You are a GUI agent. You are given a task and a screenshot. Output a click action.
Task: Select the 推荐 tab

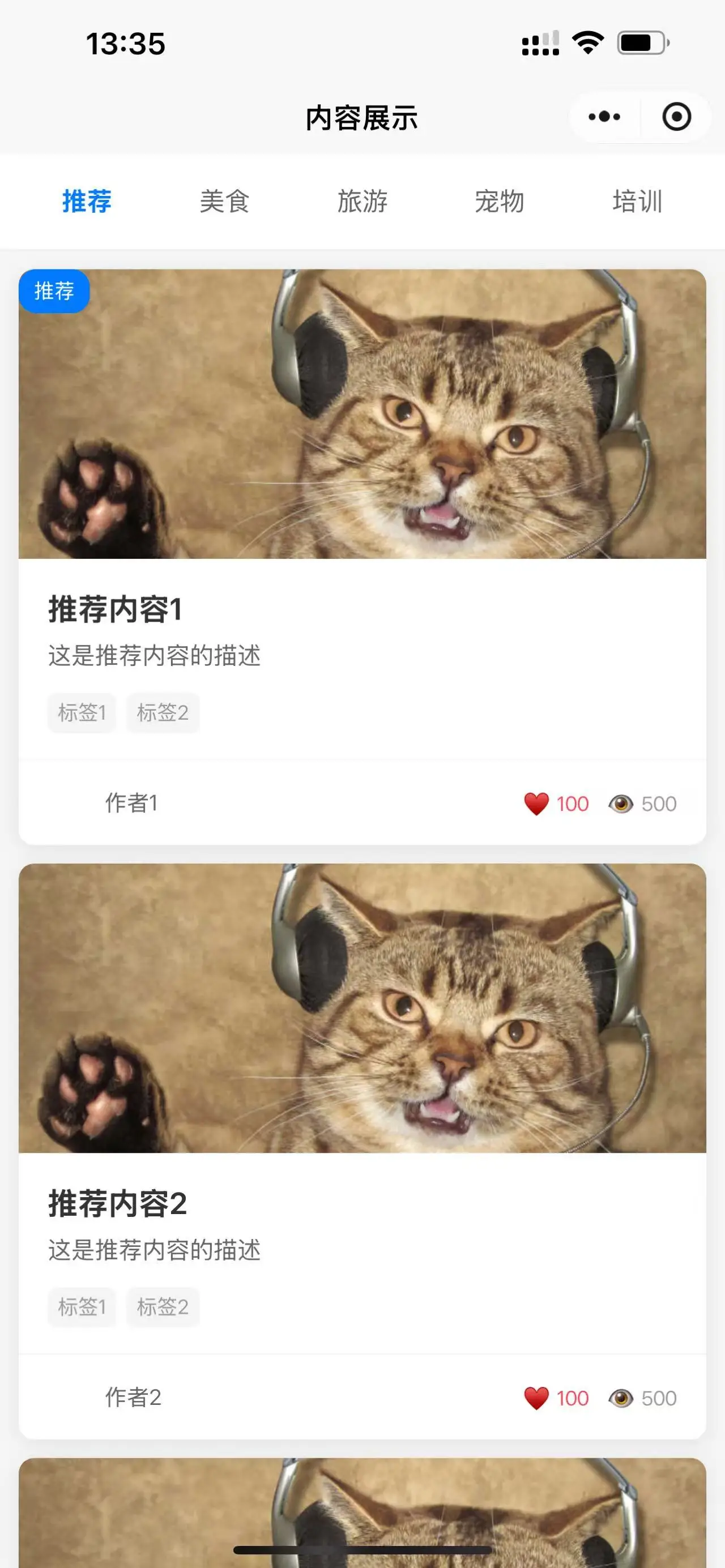[87, 202]
